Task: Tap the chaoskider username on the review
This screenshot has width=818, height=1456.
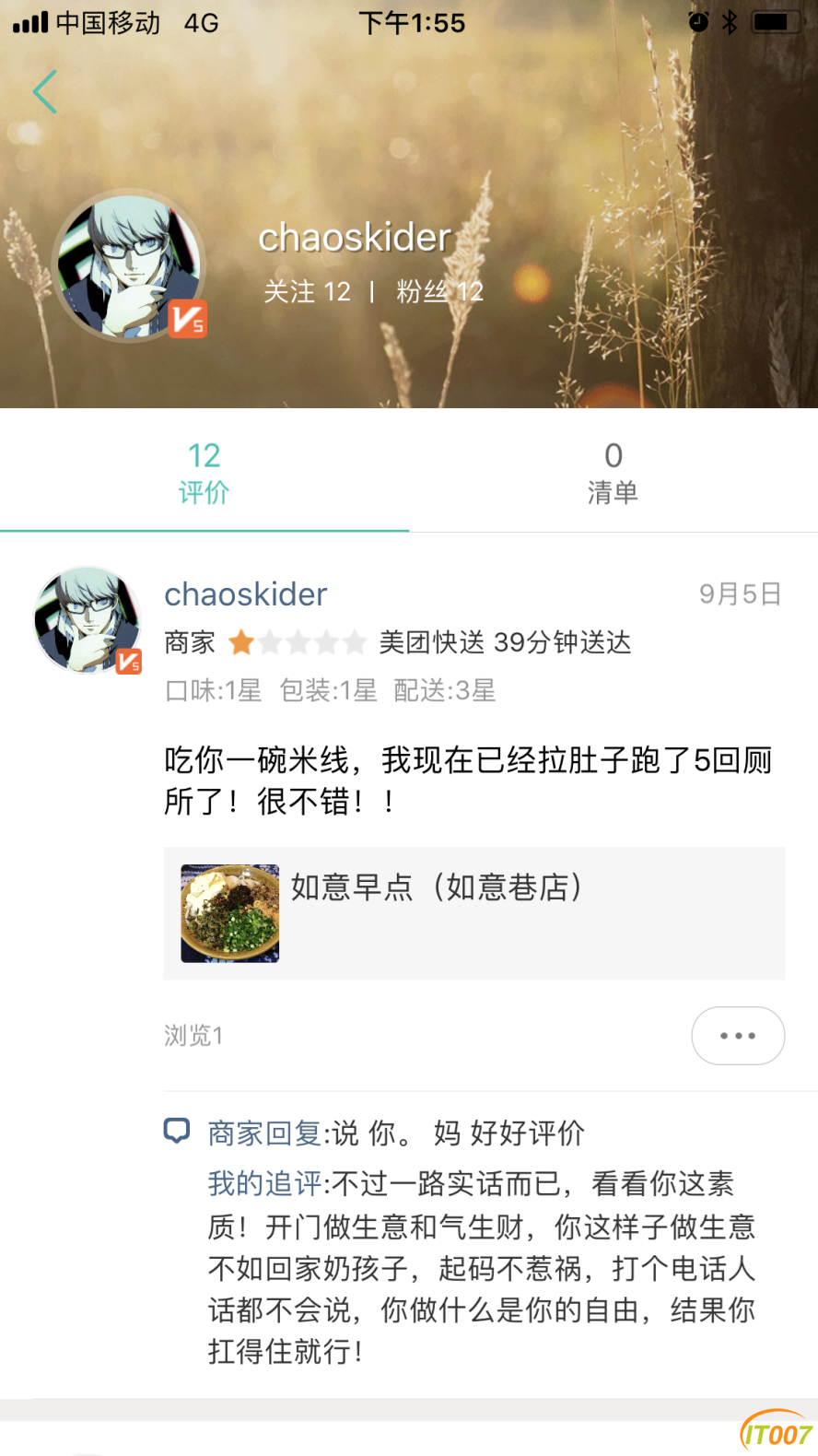Action: (x=245, y=594)
